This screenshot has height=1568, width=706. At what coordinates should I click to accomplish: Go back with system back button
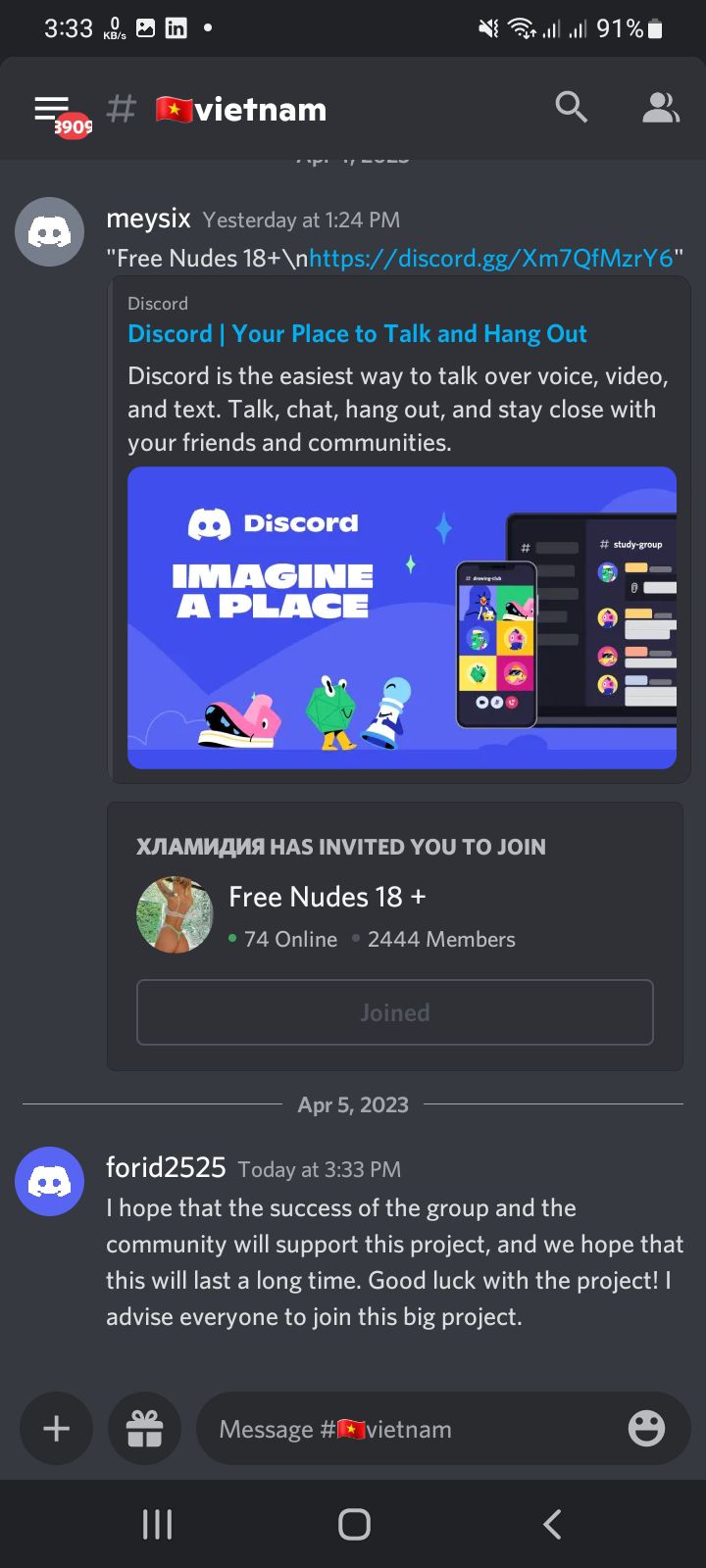(552, 1524)
